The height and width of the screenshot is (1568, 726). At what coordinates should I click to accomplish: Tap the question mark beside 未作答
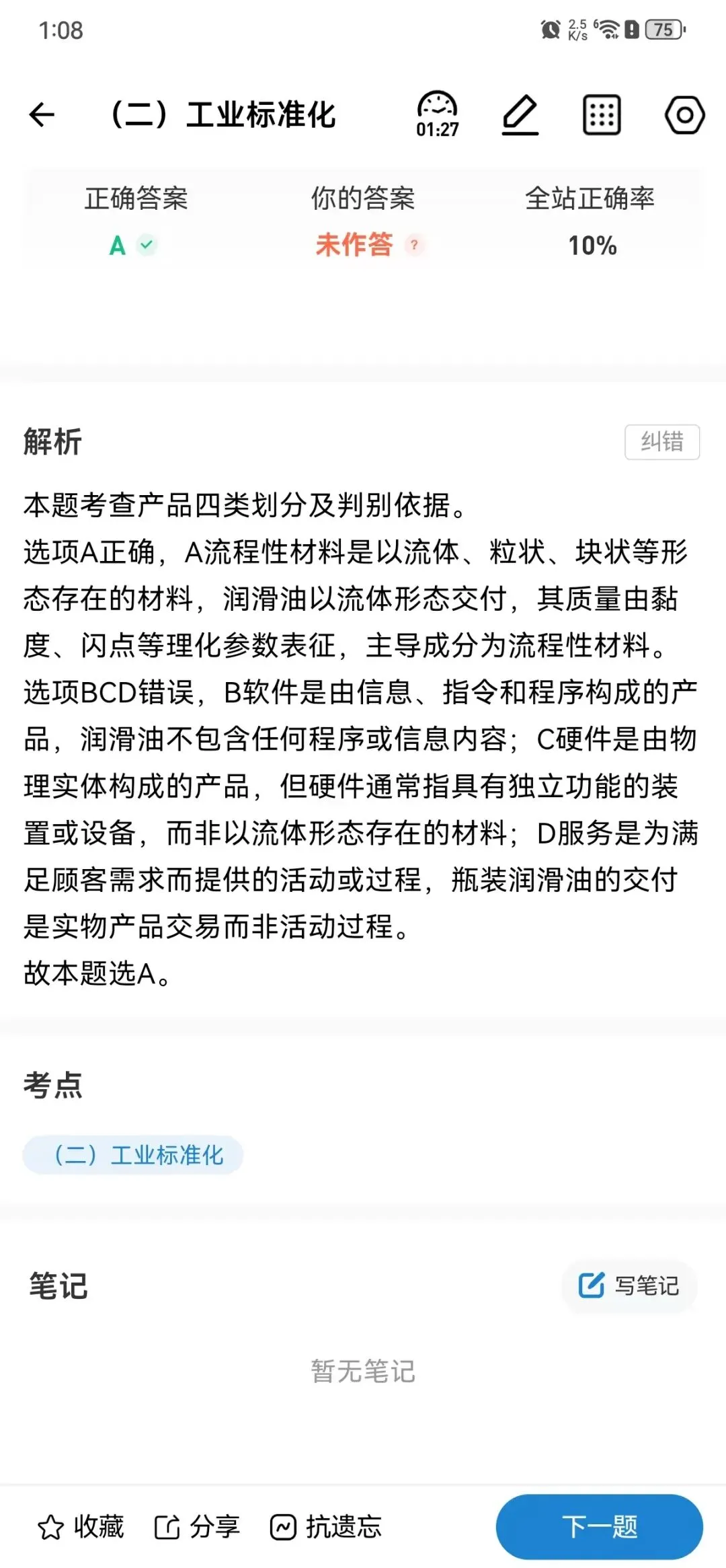414,245
